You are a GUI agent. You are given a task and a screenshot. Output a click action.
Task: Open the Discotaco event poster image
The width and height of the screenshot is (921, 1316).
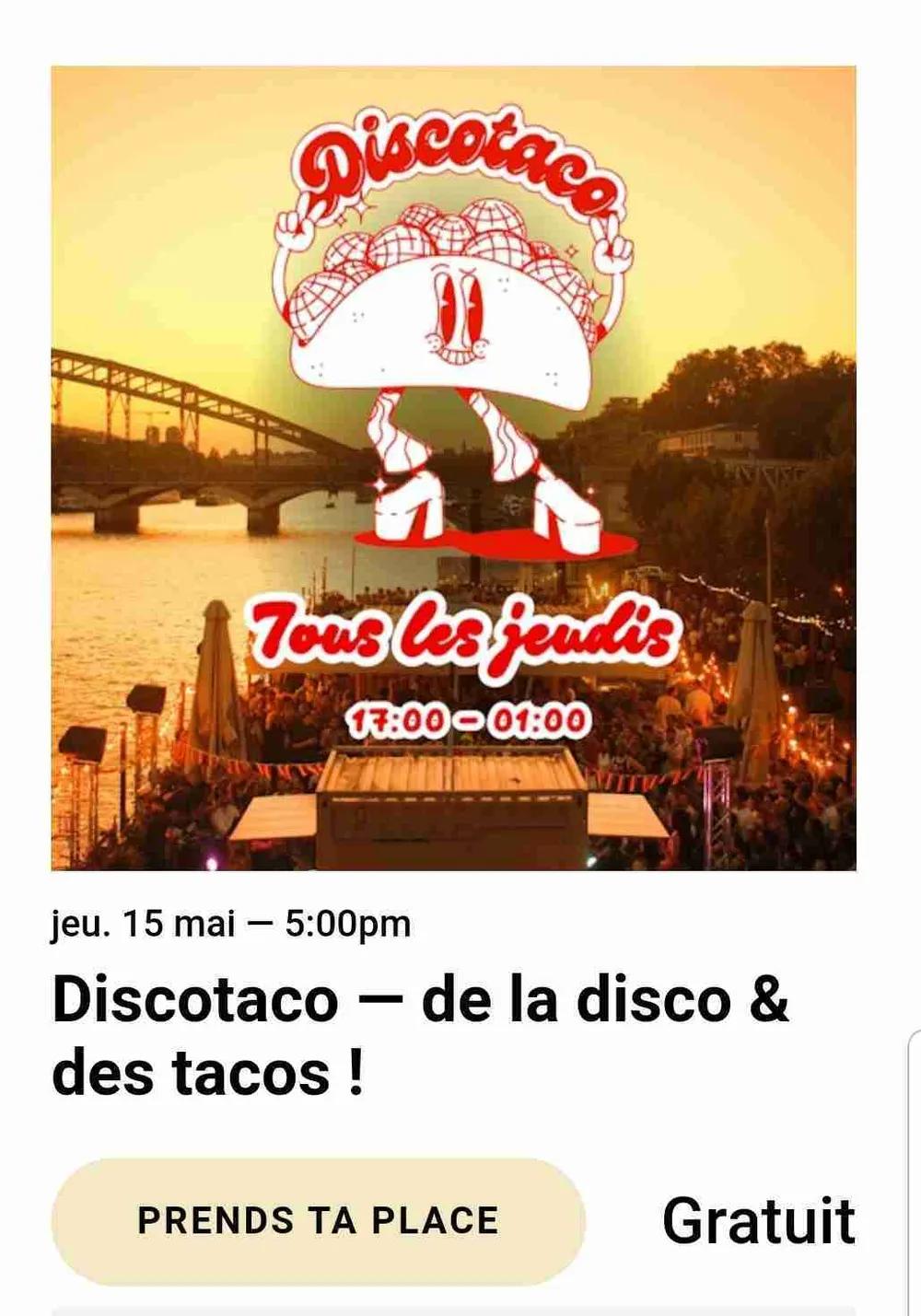click(453, 468)
